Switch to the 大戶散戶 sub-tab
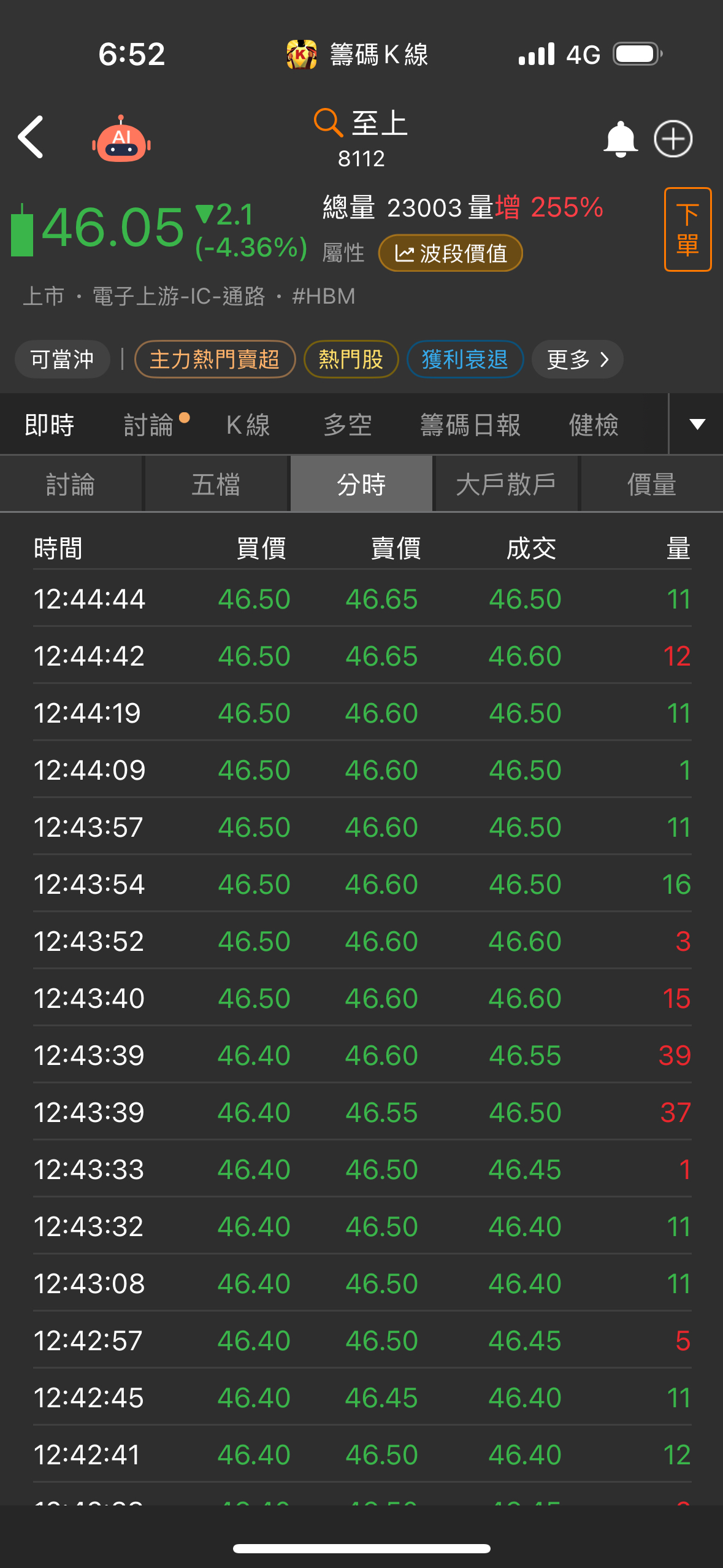This screenshot has height=1568, width=723. (x=506, y=485)
